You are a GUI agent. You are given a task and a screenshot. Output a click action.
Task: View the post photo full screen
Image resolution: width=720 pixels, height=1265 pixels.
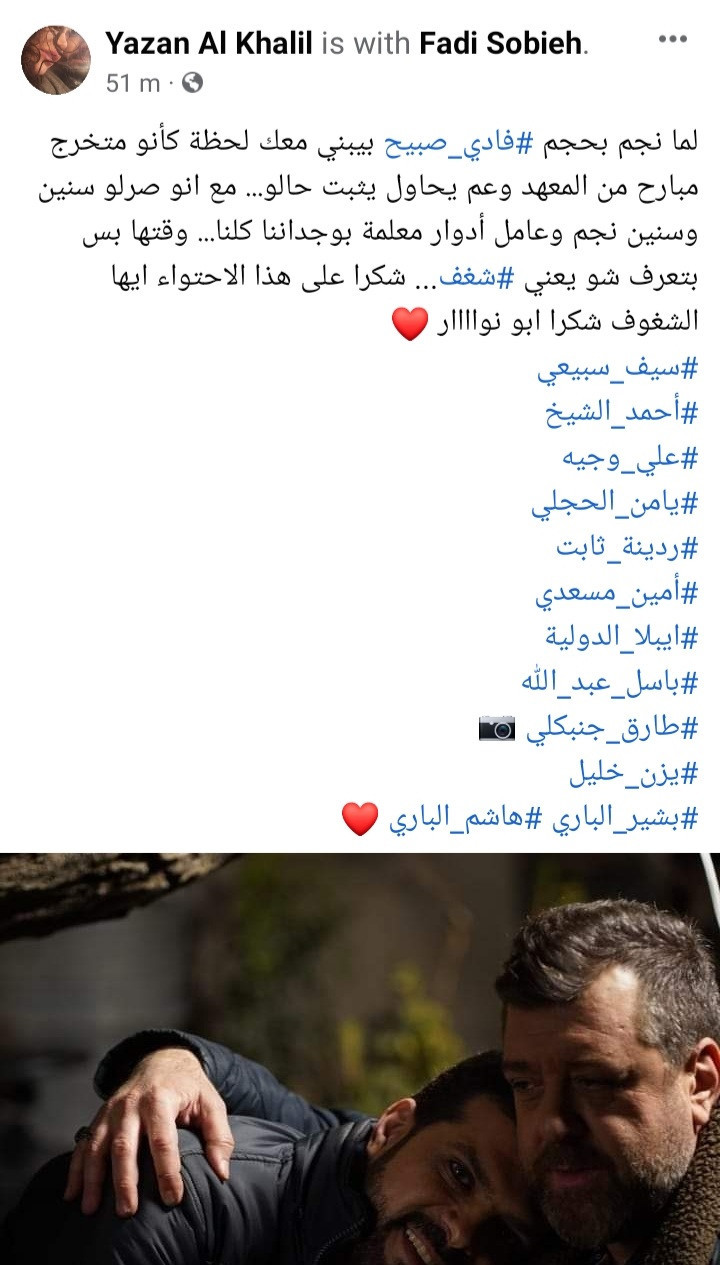click(360, 1060)
